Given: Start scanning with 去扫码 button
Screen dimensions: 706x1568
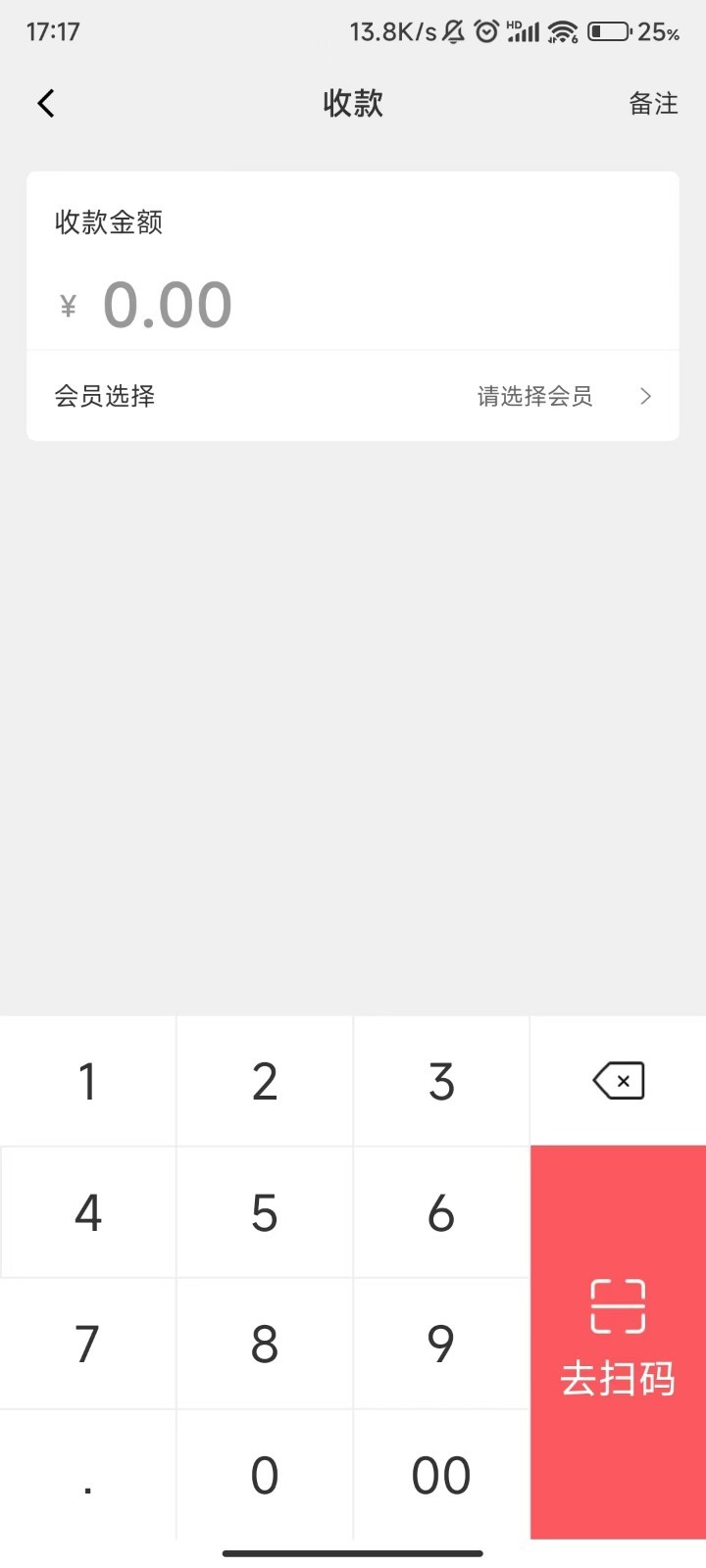Looking at the screenshot, I should (x=618, y=1343).
